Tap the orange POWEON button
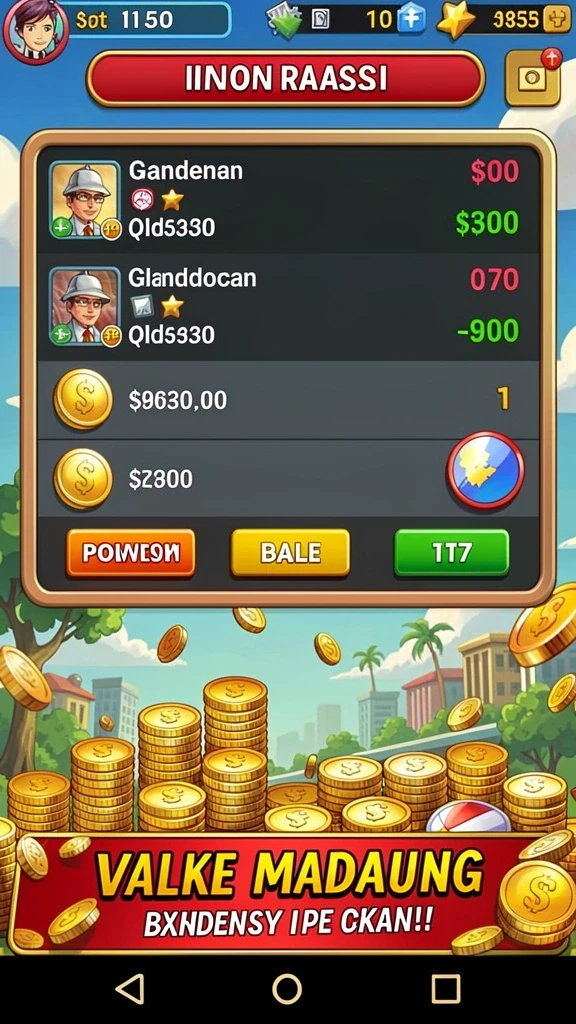 131,552
